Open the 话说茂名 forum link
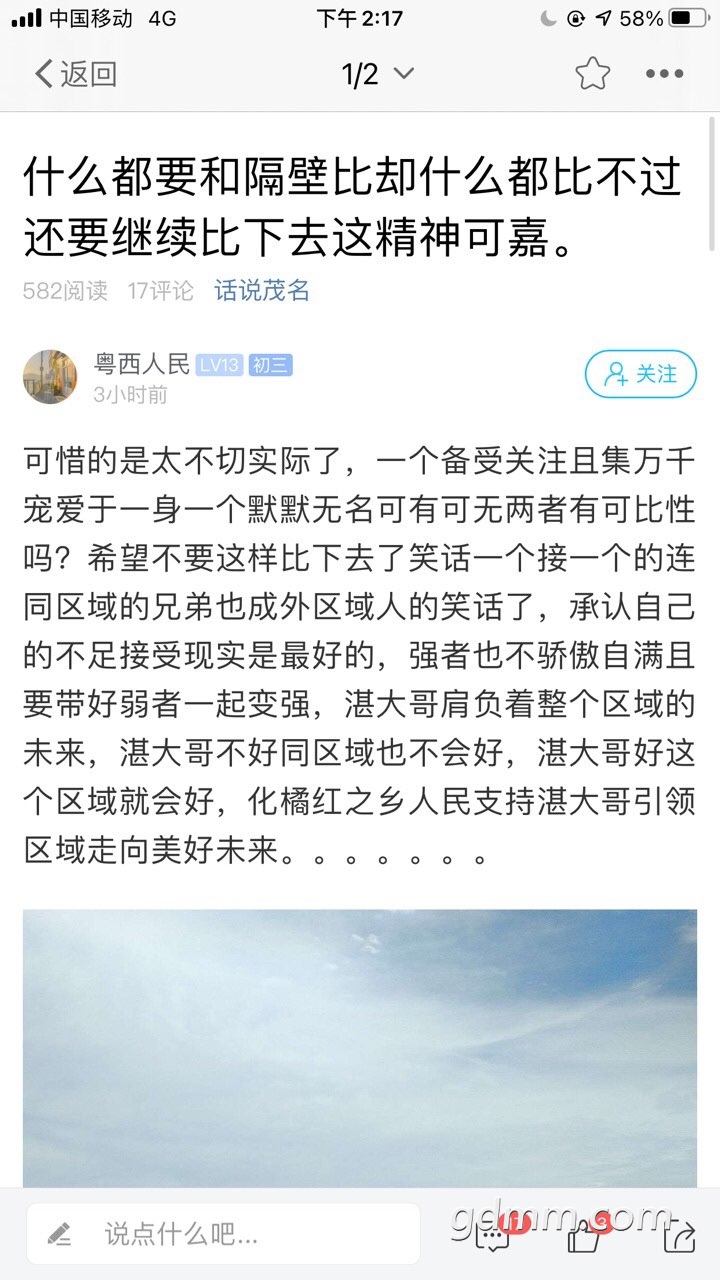 click(262, 291)
